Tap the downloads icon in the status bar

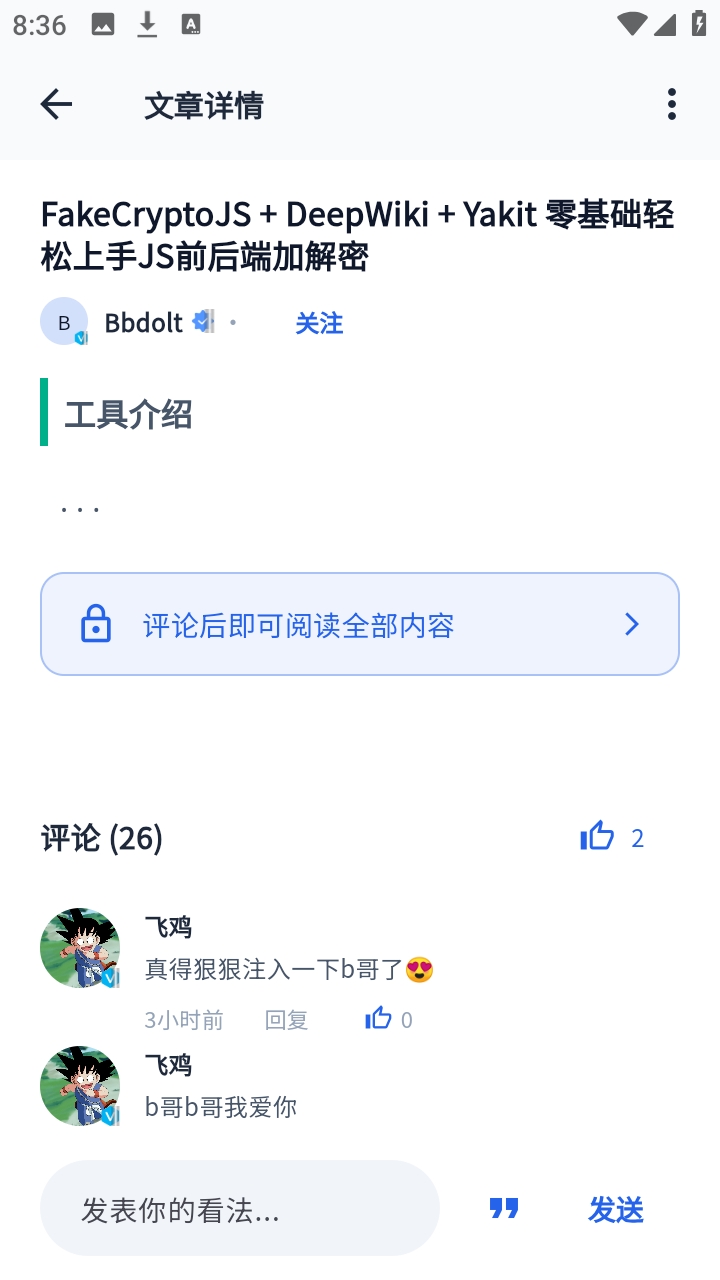point(147,25)
